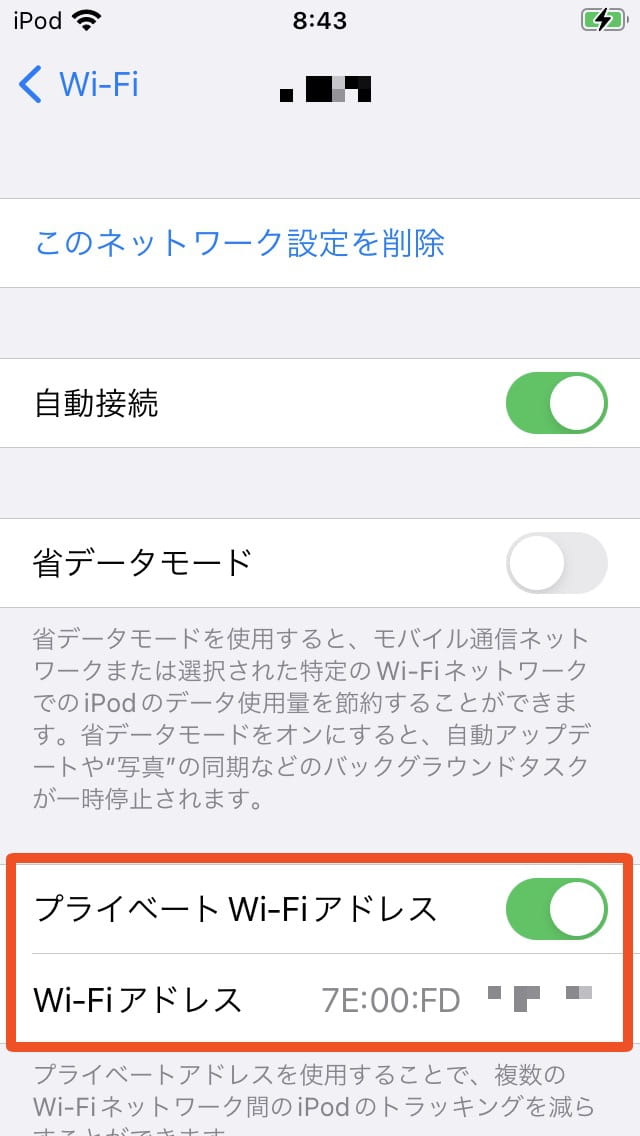Tap このネットワーク設定を削除 to forget network

coord(240,243)
